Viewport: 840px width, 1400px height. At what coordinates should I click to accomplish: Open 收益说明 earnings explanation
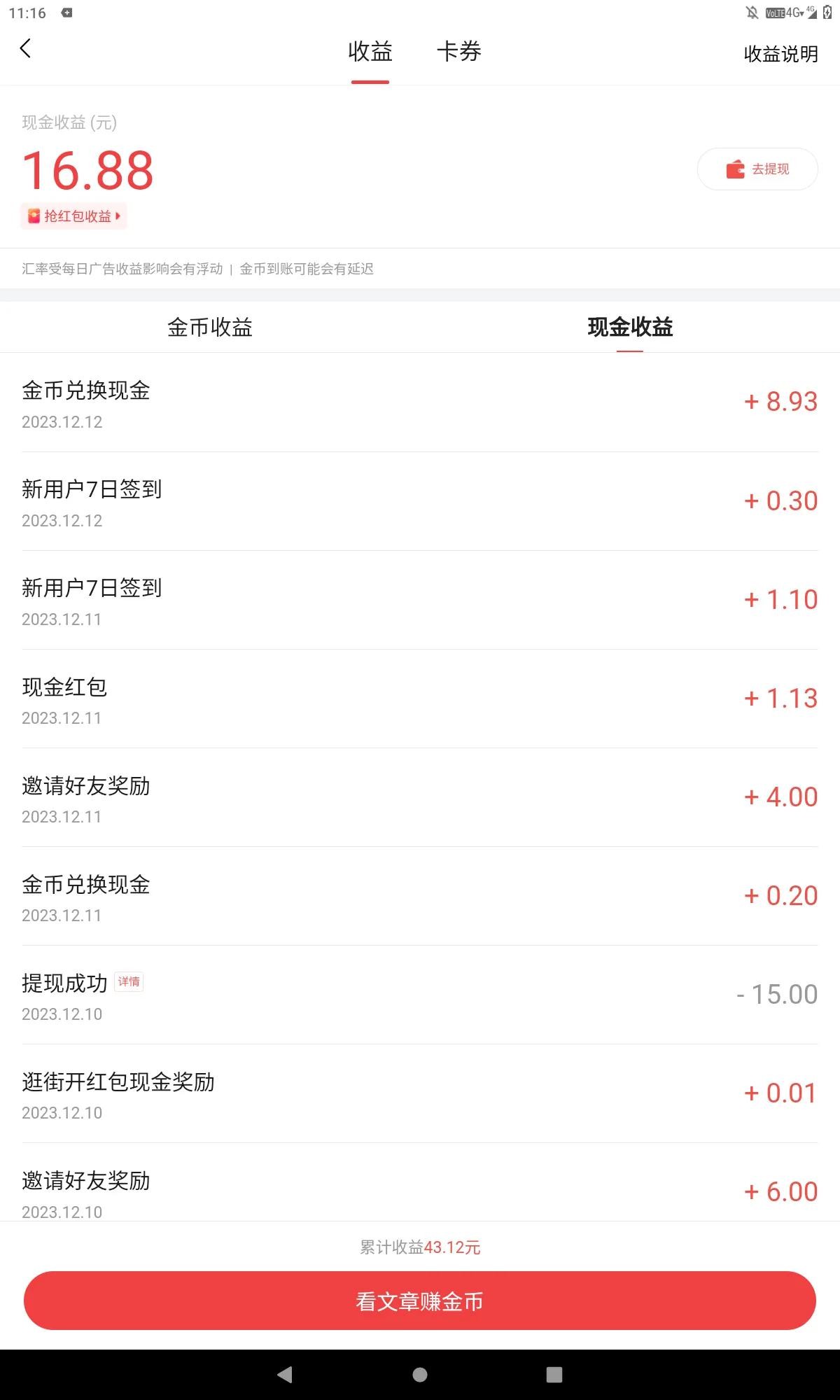780,54
